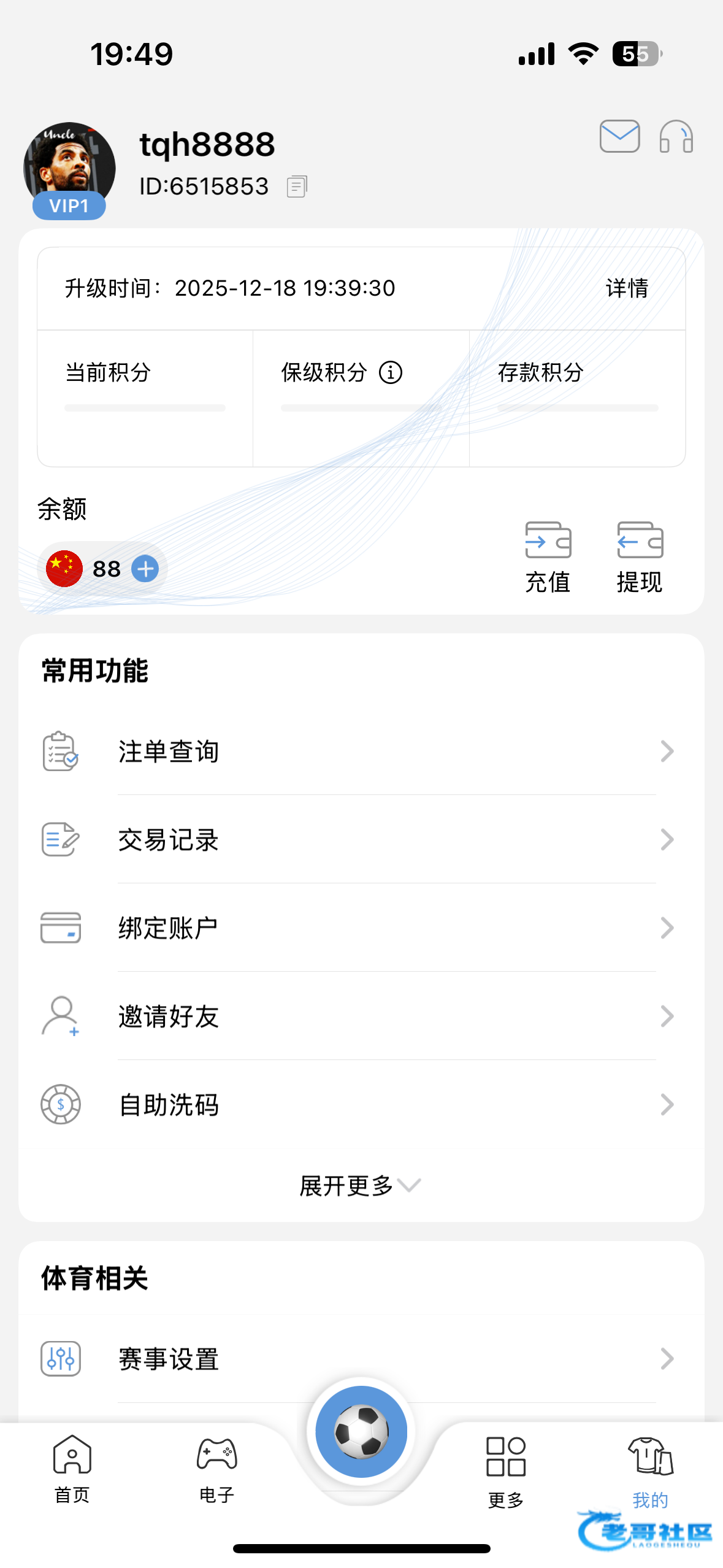Open 充值 to deposit funds
Screen dimensions: 723x1568
tap(548, 557)
